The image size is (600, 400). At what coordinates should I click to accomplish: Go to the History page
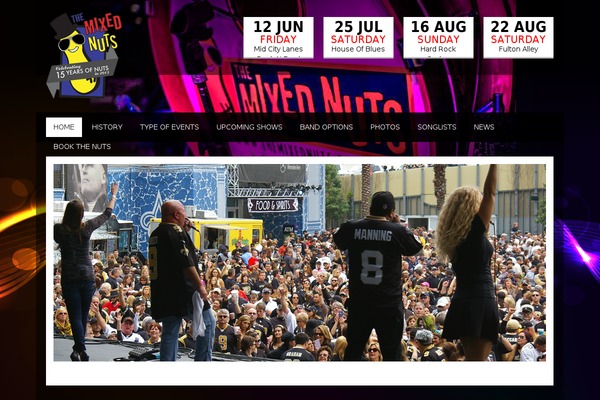[107, 127]
